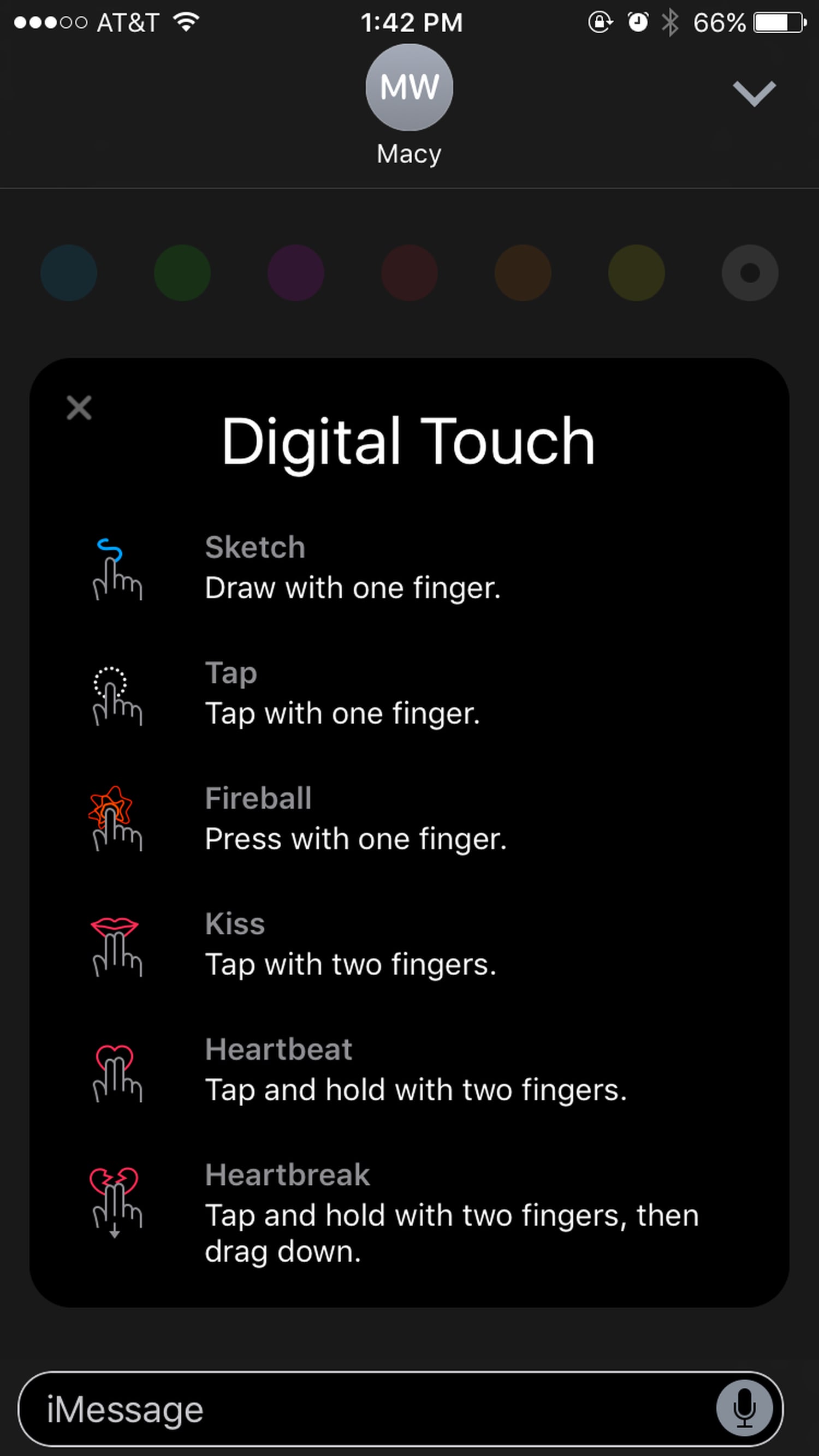
Task: Tap the Heartbreak broken heart icon
Action: [116, 1204]
